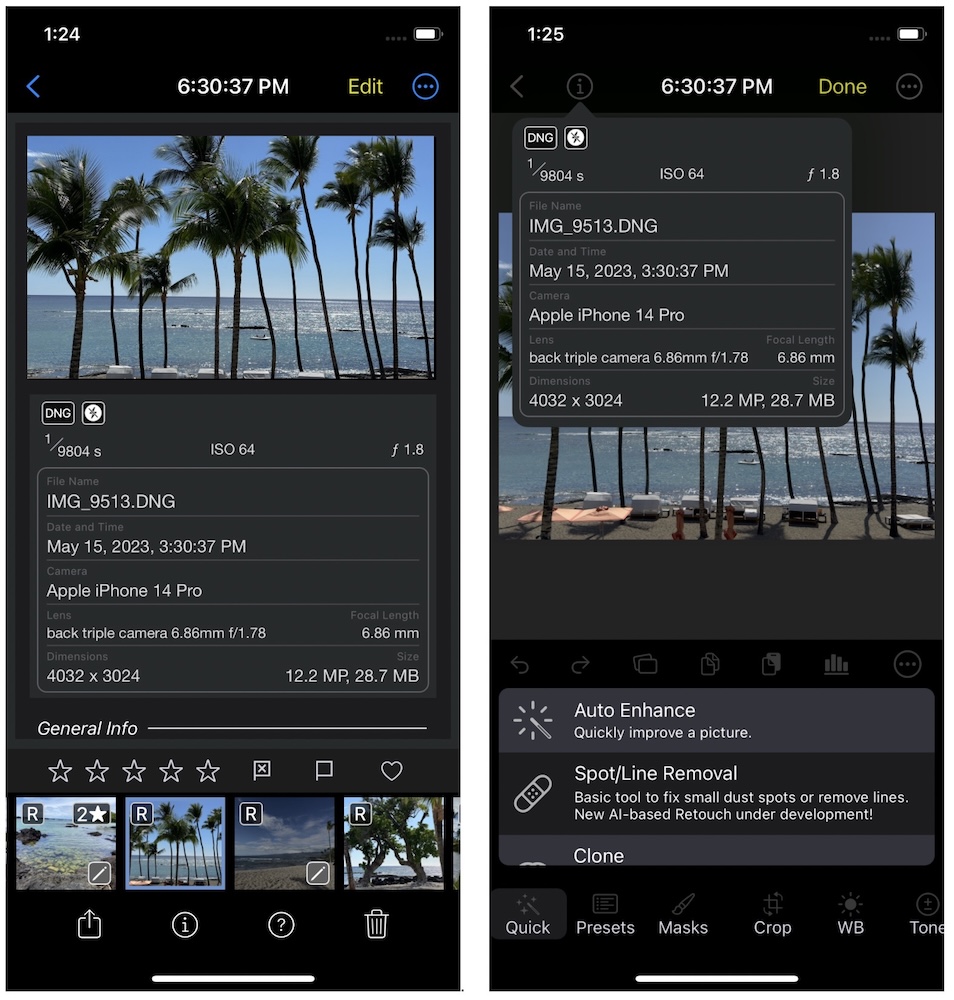This screenshot has height=1000, width=954.
Task: Tap Done to finish editing
Action: tap(842, 87)
